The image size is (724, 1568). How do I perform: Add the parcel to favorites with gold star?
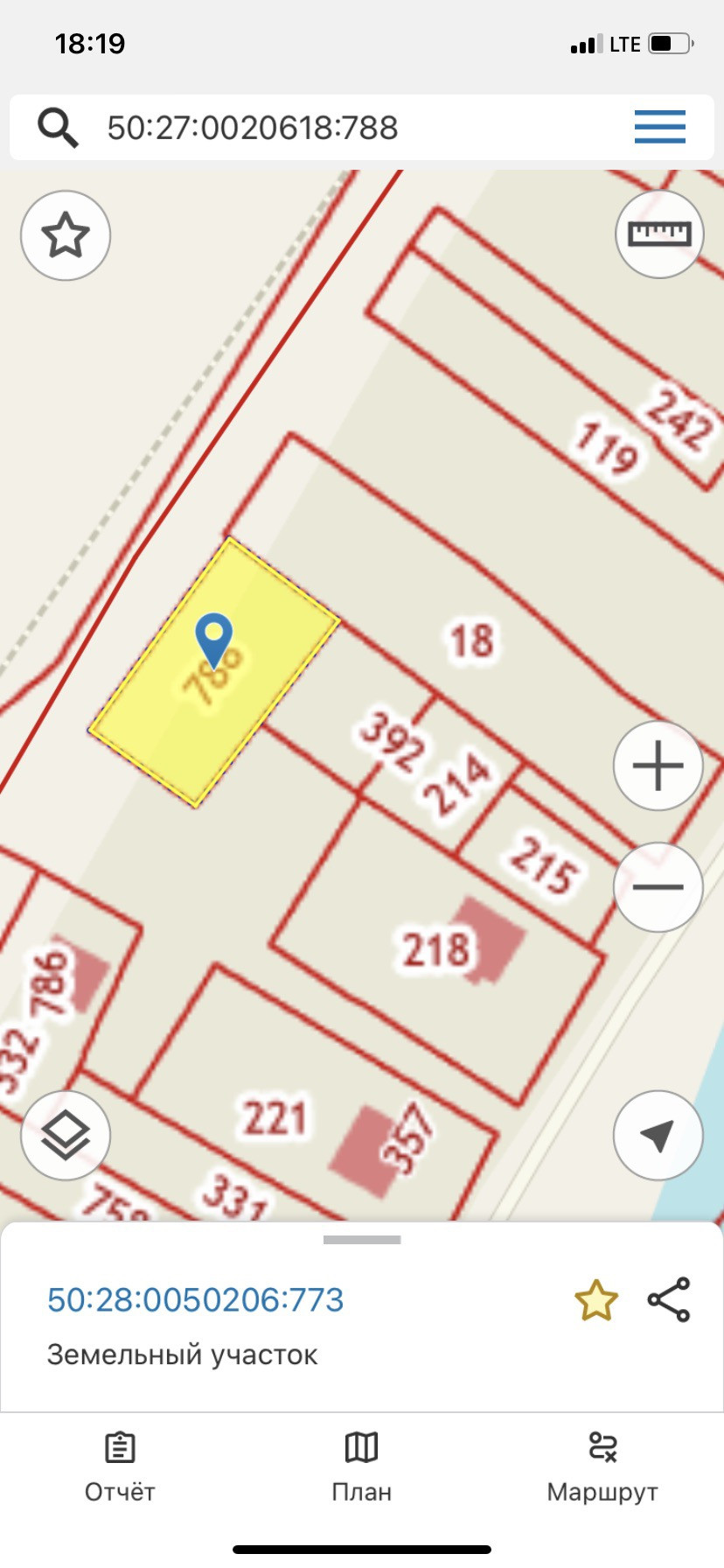pos(596,1300)
